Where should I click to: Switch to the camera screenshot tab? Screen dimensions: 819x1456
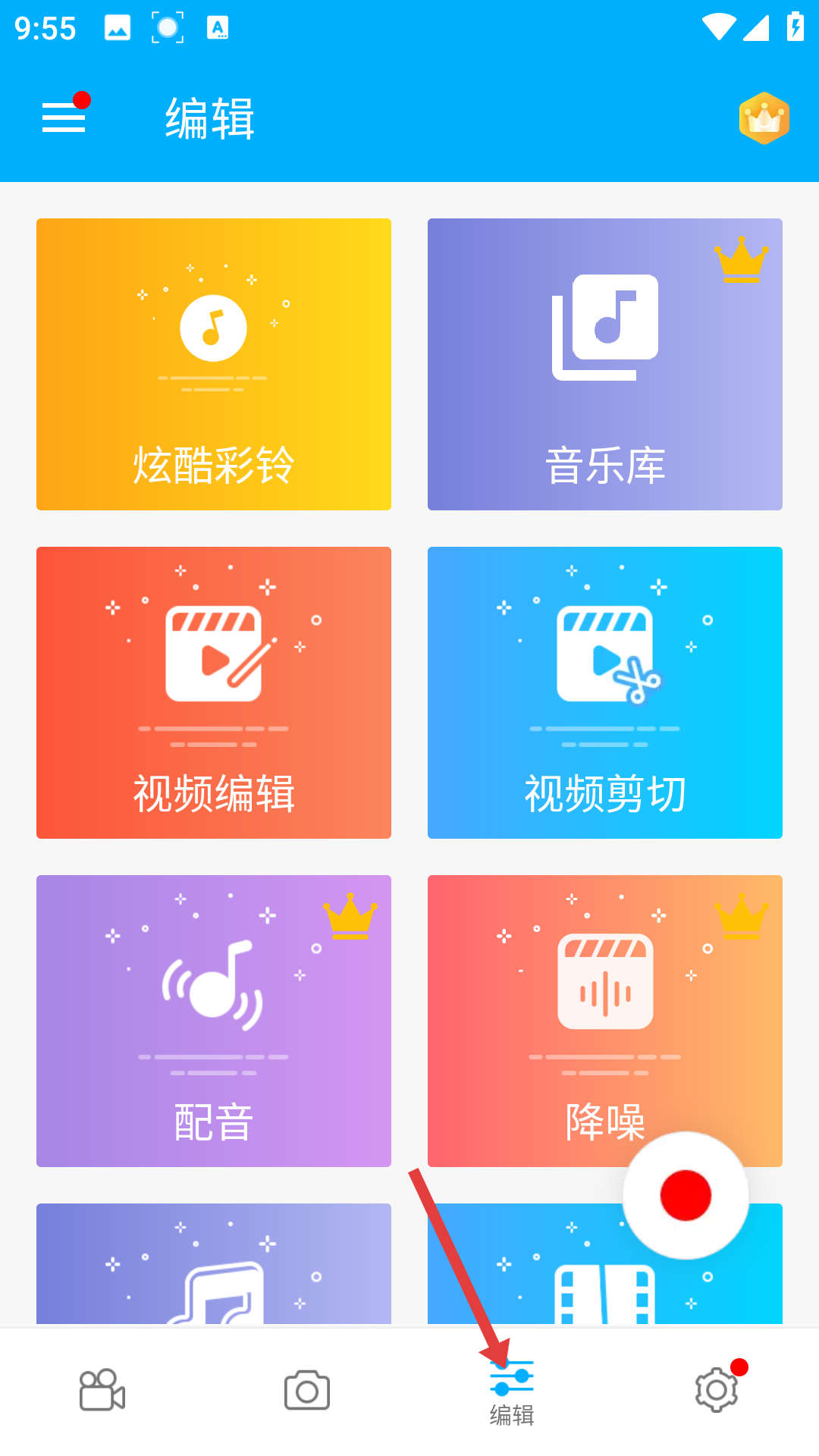pos(307,1391)
